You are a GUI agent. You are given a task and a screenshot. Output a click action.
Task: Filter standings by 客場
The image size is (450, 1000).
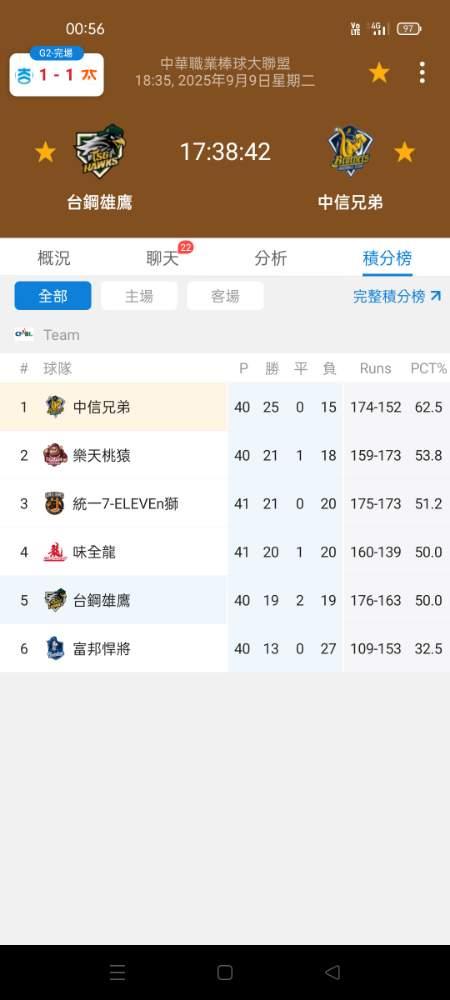tap(225, 296)
